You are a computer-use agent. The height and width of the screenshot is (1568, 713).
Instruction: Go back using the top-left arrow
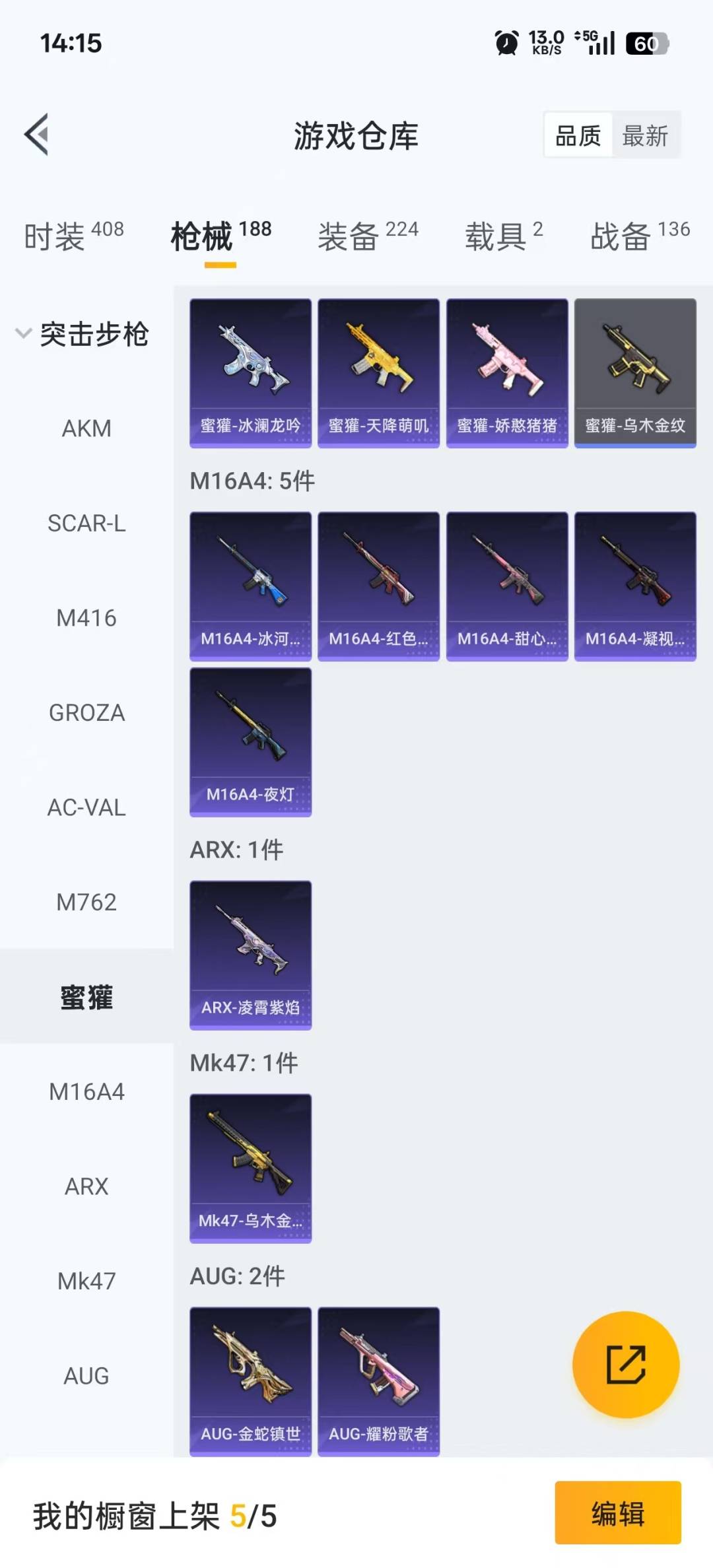(x=37, y=135)
